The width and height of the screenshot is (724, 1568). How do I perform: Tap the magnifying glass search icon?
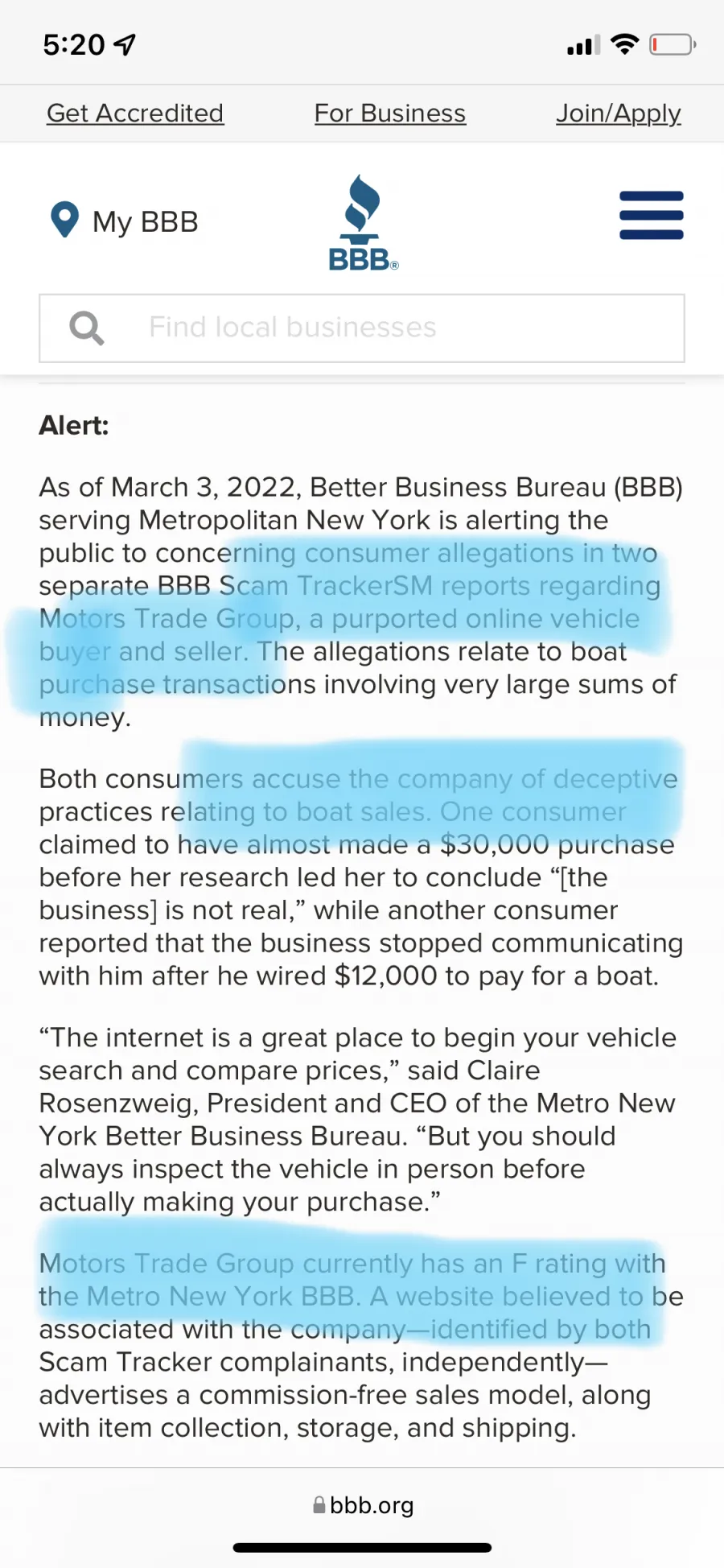click(87, 328)
